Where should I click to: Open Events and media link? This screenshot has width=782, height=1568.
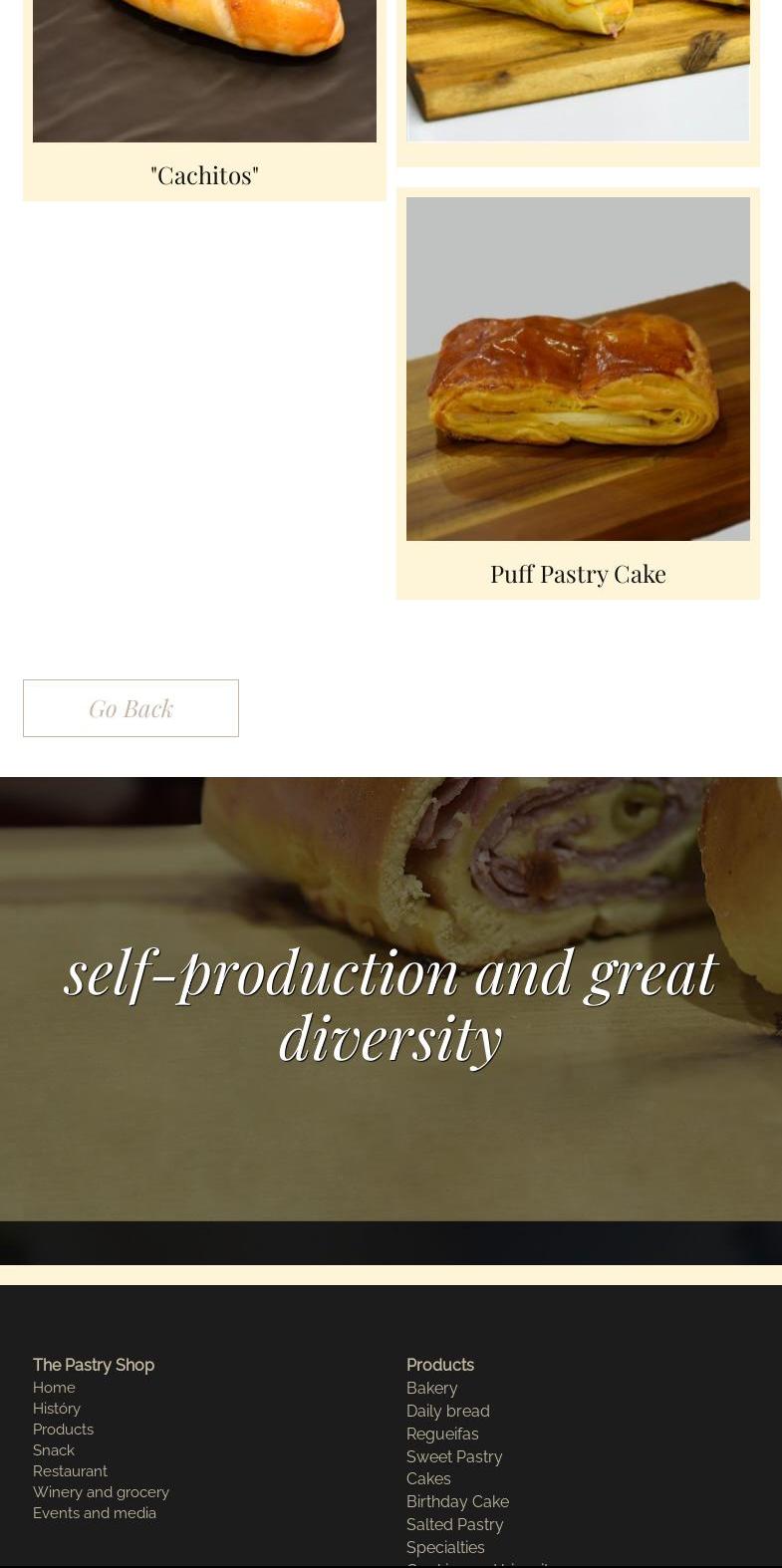95,1513
